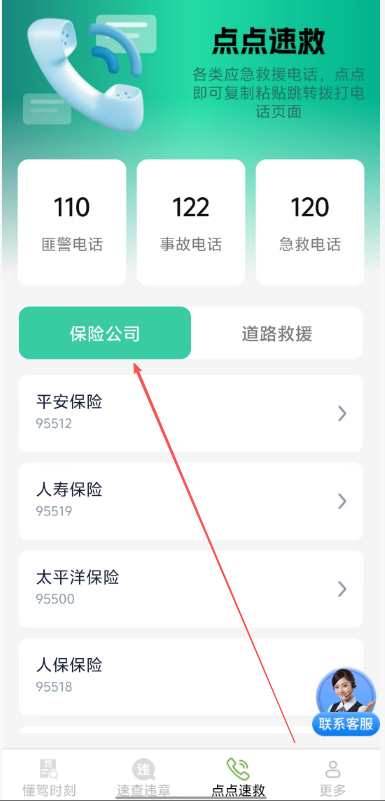Open the 平安保险 95512 row
The width and height of the screenshot is (385, 801).
point(191,413)
